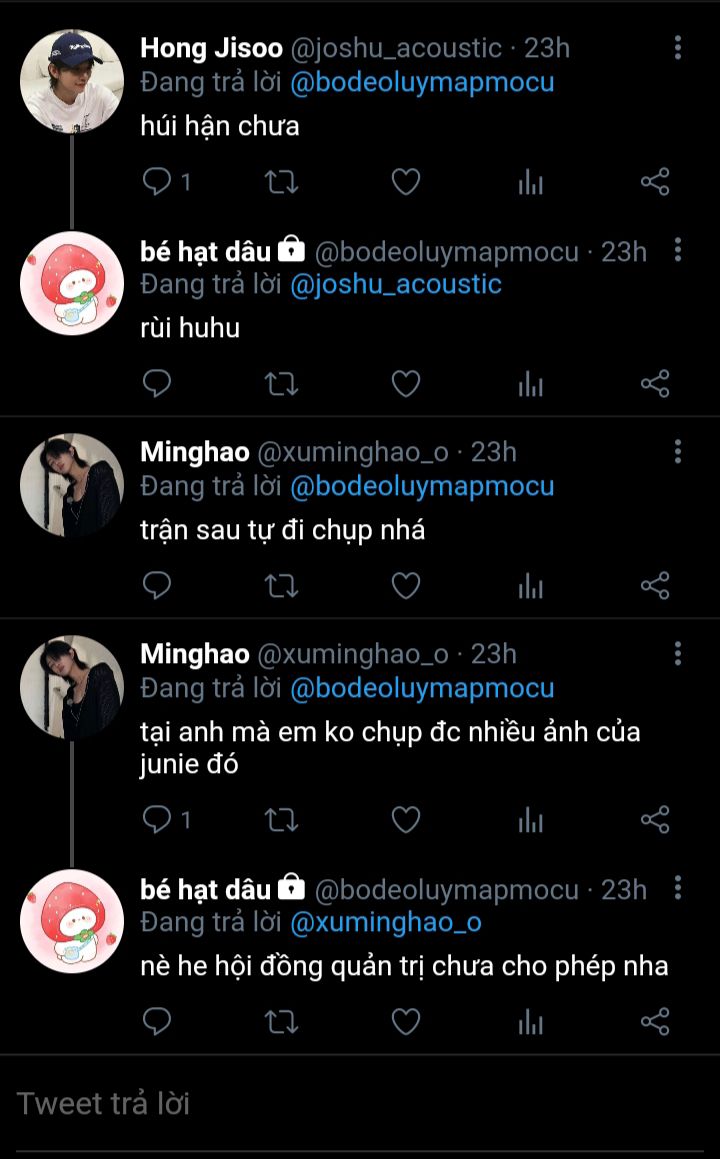
Task: Share the "rùi huhu" tweet
Action: click(654, 384)
